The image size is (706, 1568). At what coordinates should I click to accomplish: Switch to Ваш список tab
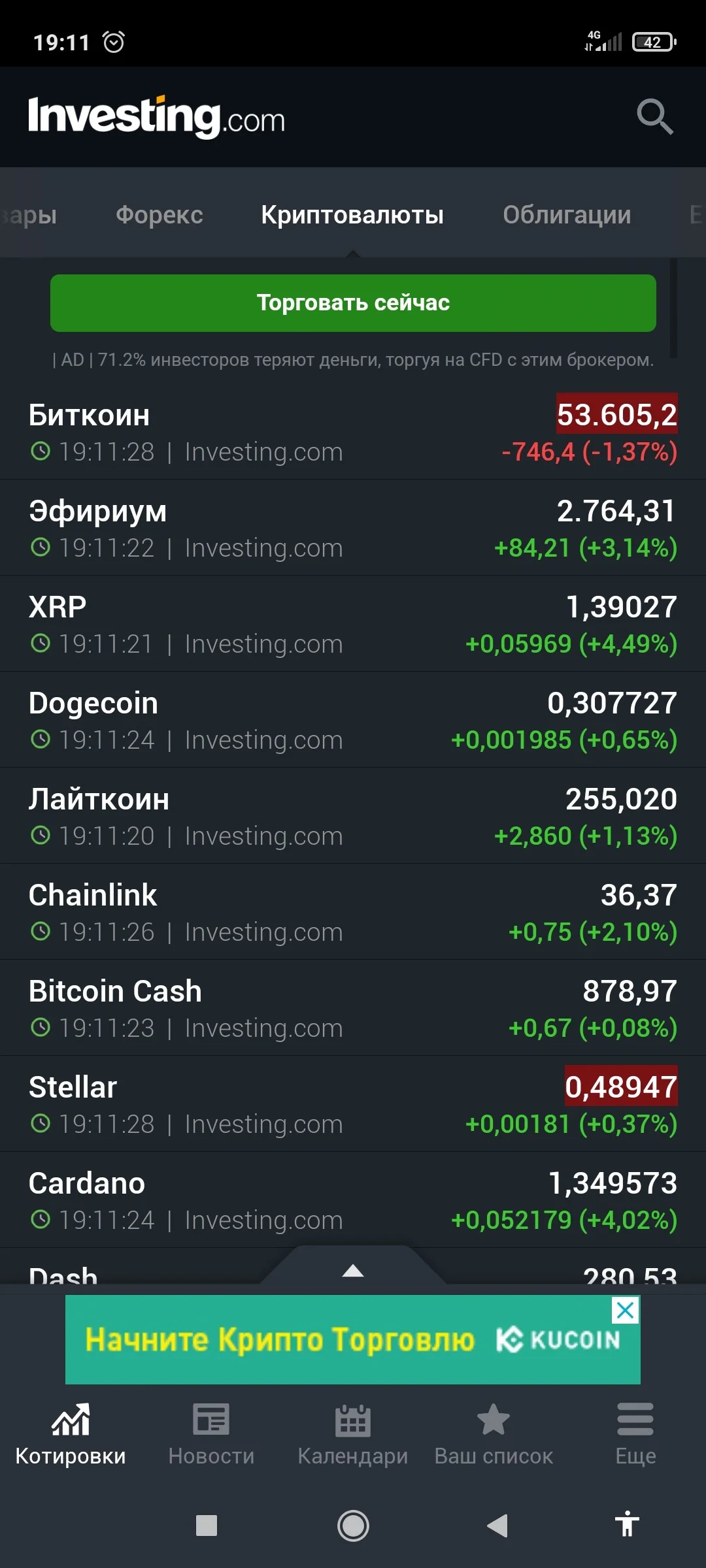click(494, 1435)
